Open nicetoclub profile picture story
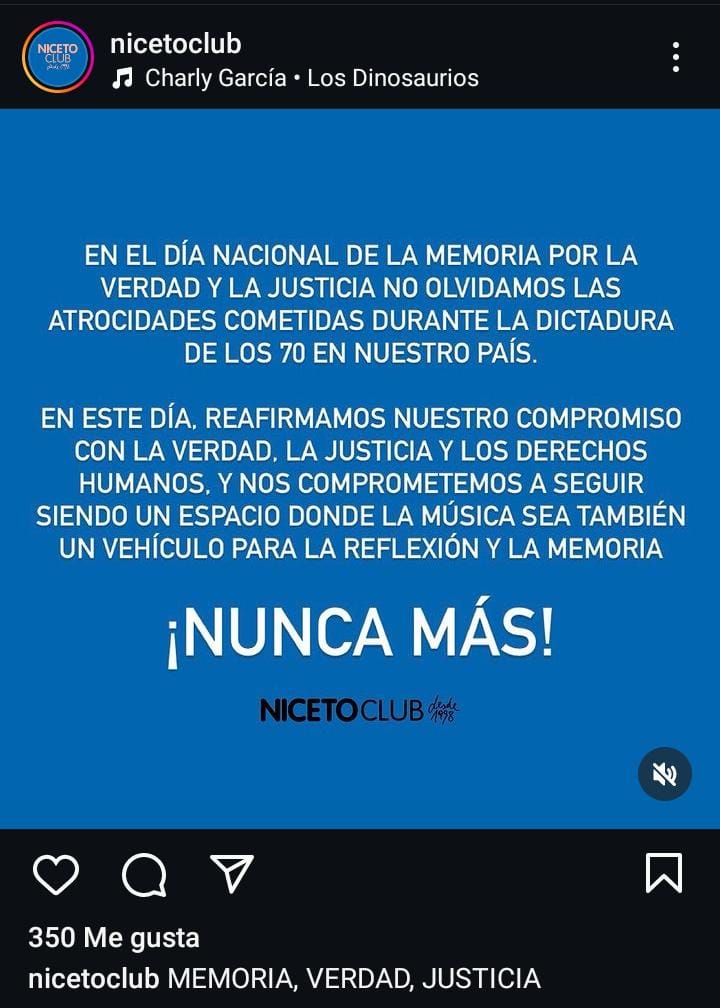The image size is (720, 1008). point(58,59)
